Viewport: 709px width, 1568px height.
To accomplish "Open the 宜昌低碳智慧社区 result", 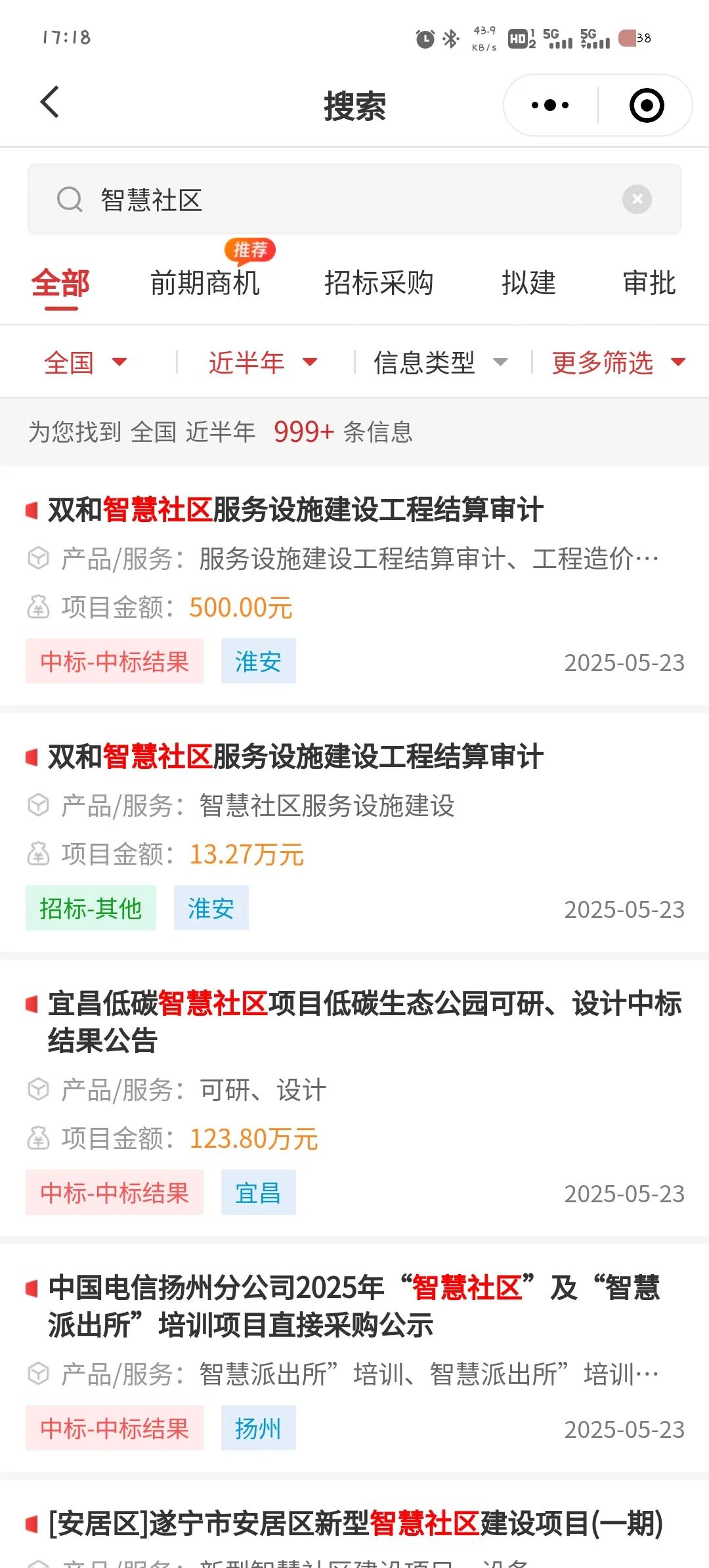I will [354, 1099].
